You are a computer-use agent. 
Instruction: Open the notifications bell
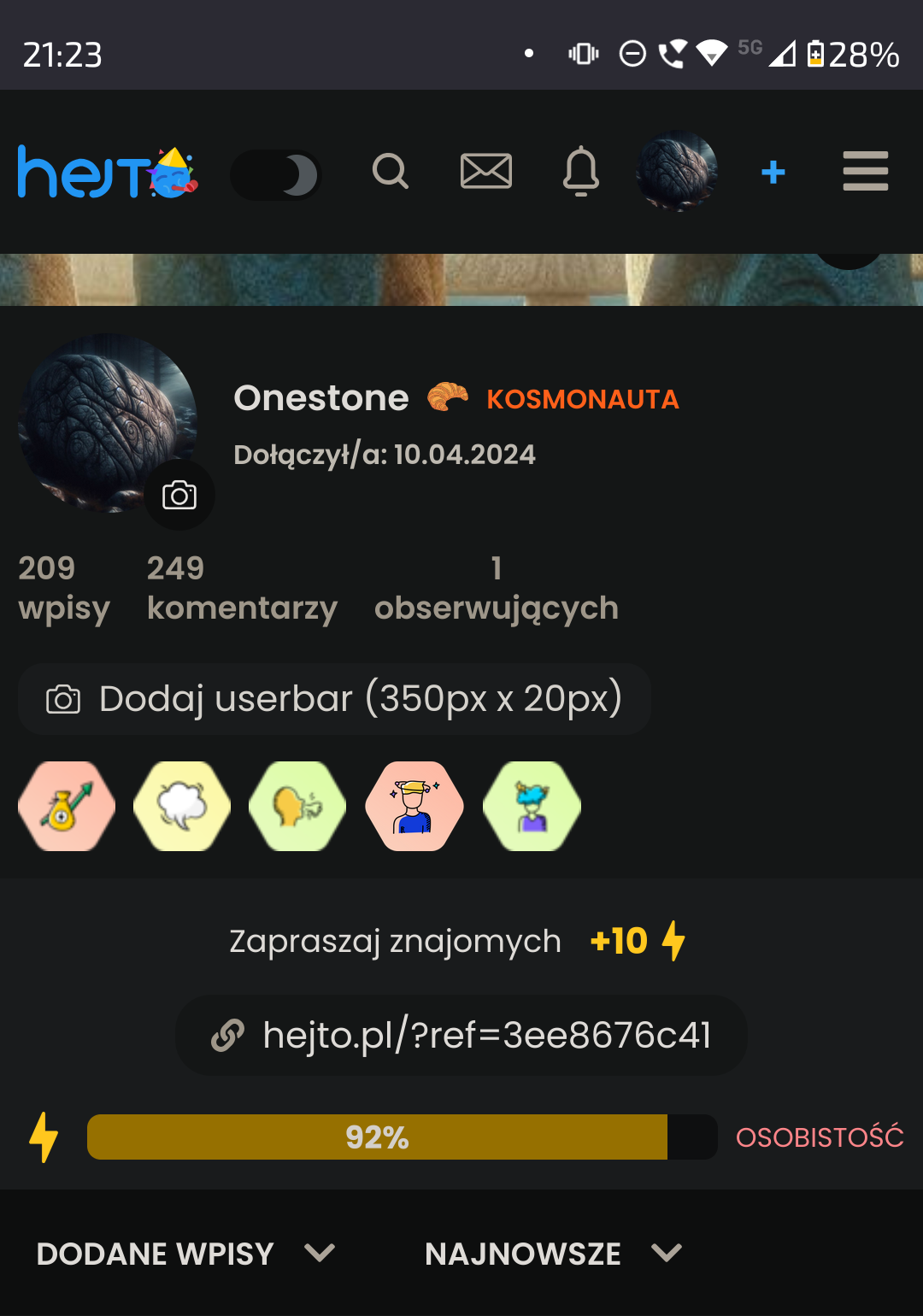(x=581, y=171)
